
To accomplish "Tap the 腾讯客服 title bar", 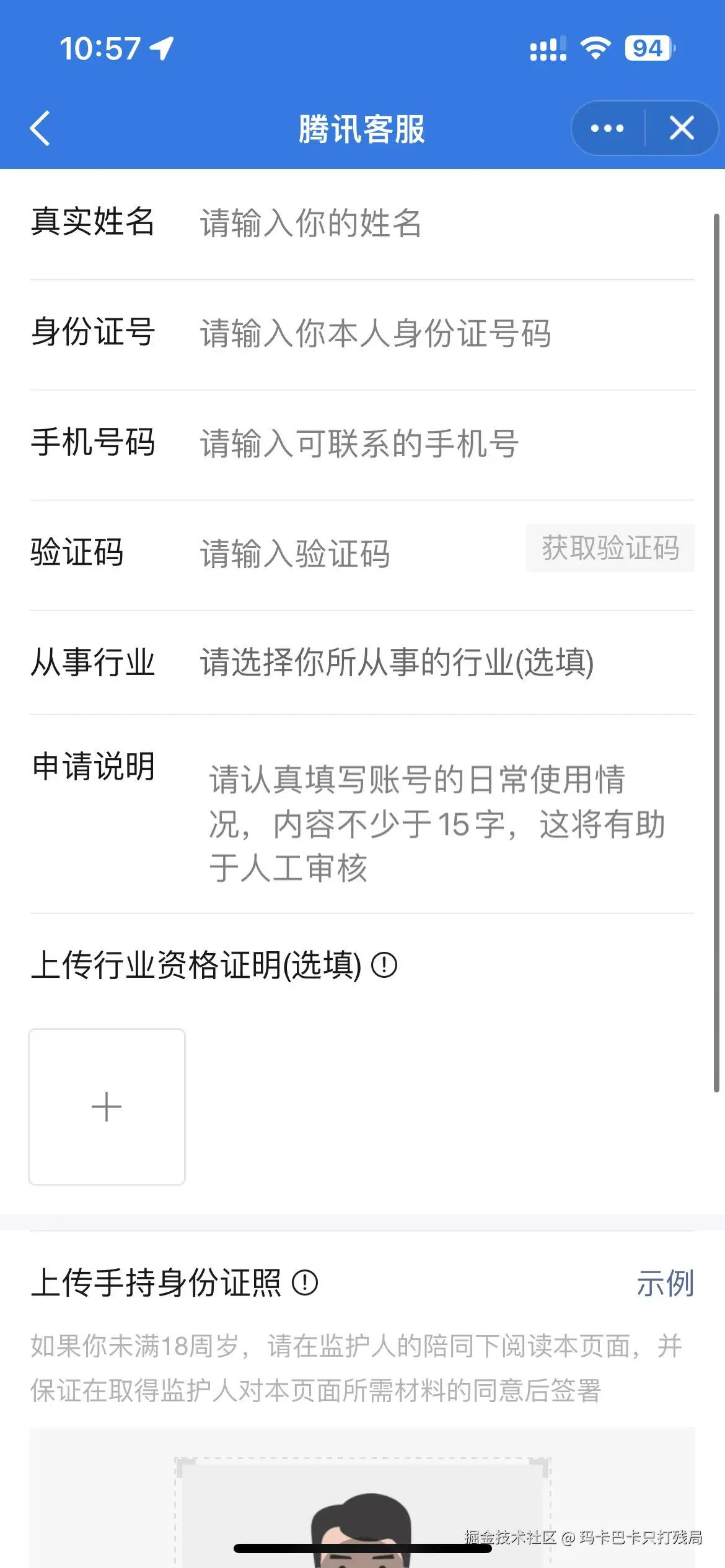I will (362, 128).
